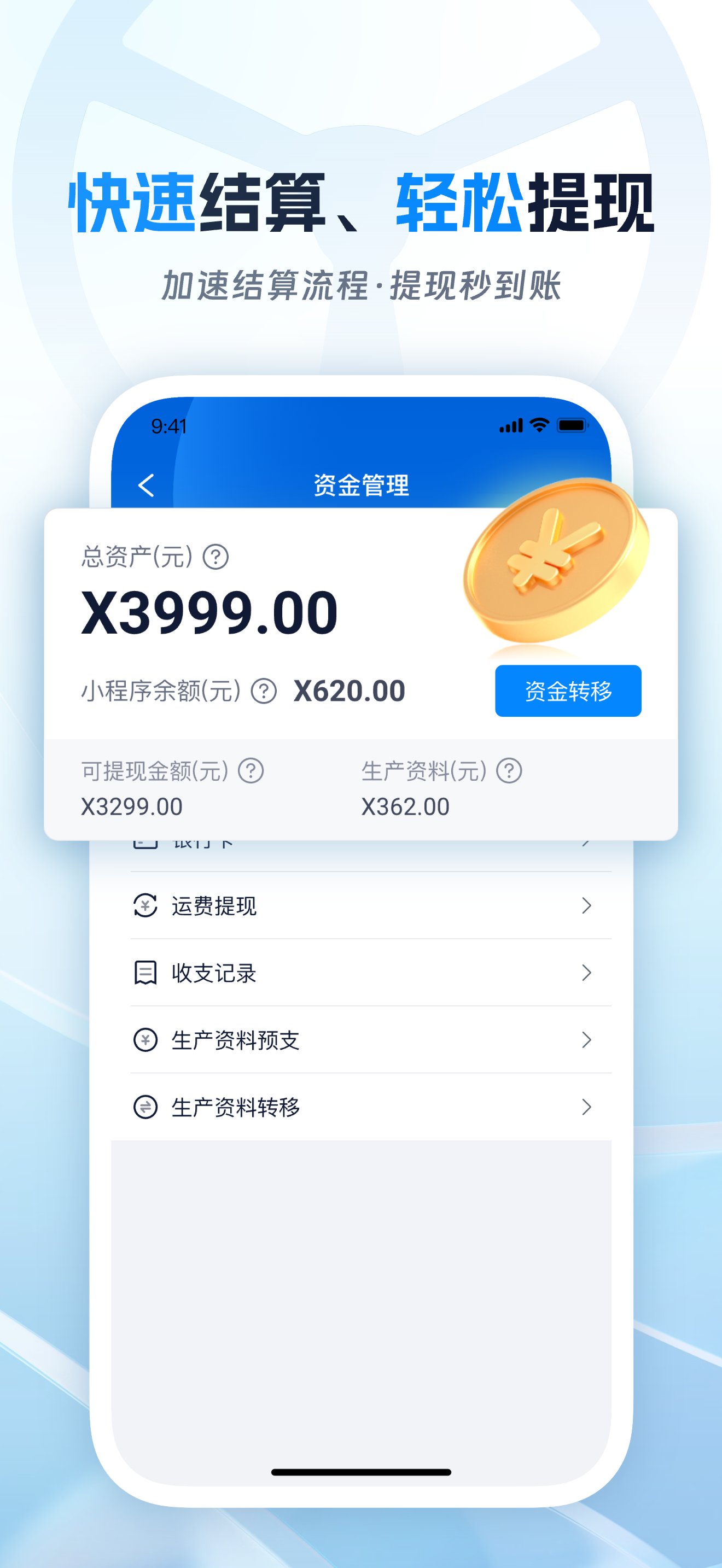Select the 运费提现 circular arrow icon
Screen dimensions: 722x1568
pos(145,906)
